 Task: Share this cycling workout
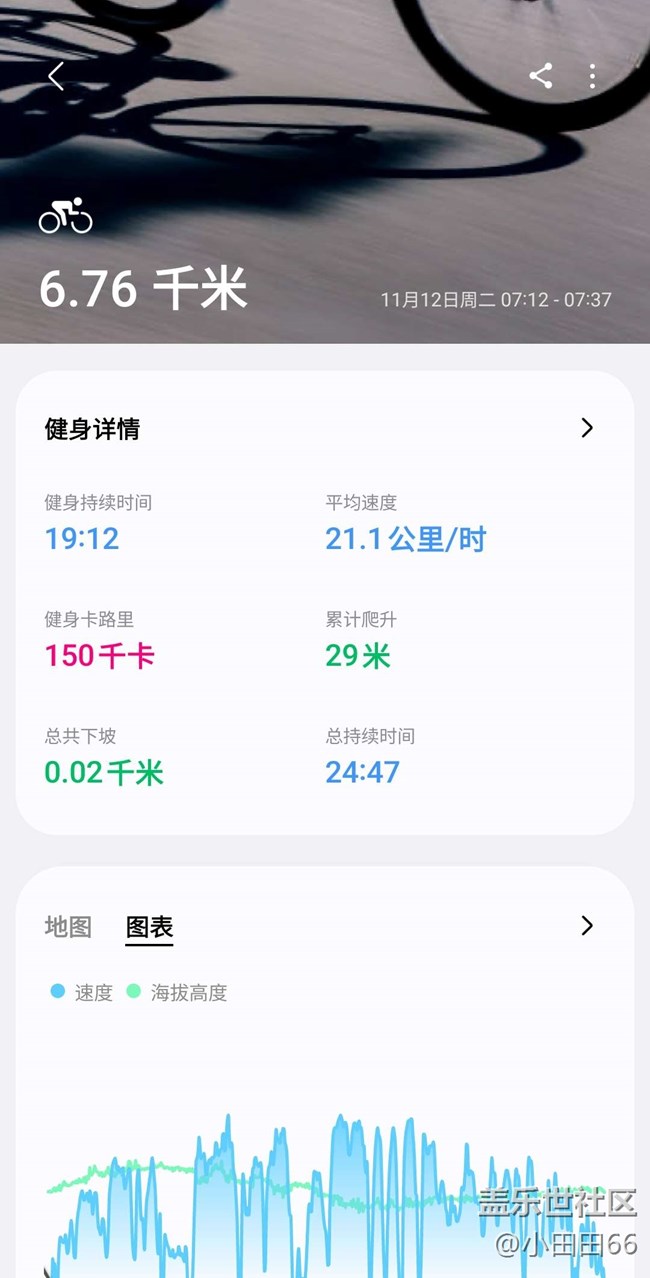pyautogui.click(x=541, y=76)
